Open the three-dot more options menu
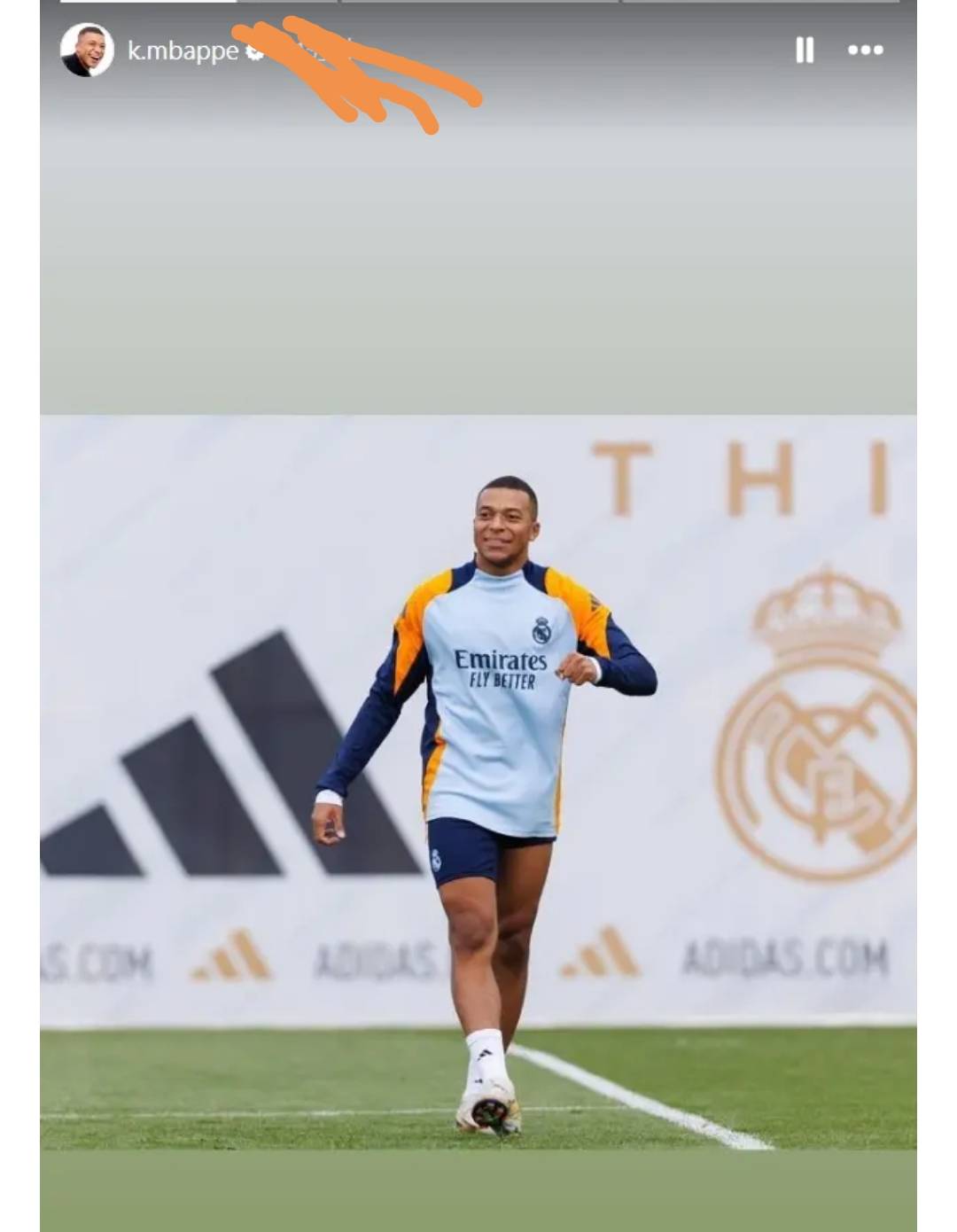The width and height of the screenshot is (957, 1232). 865,51
